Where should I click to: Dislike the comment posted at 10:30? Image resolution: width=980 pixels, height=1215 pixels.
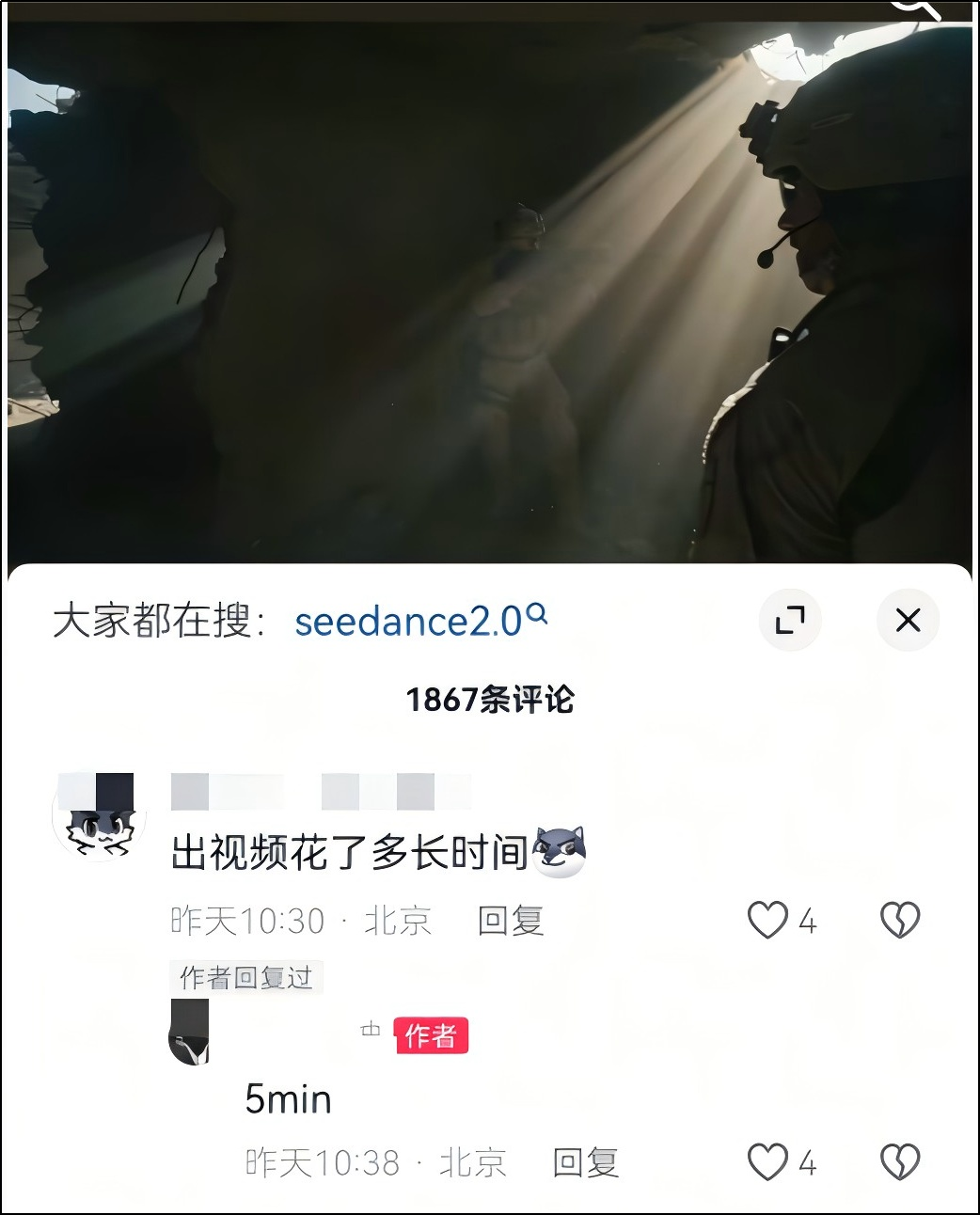point(899,921)
